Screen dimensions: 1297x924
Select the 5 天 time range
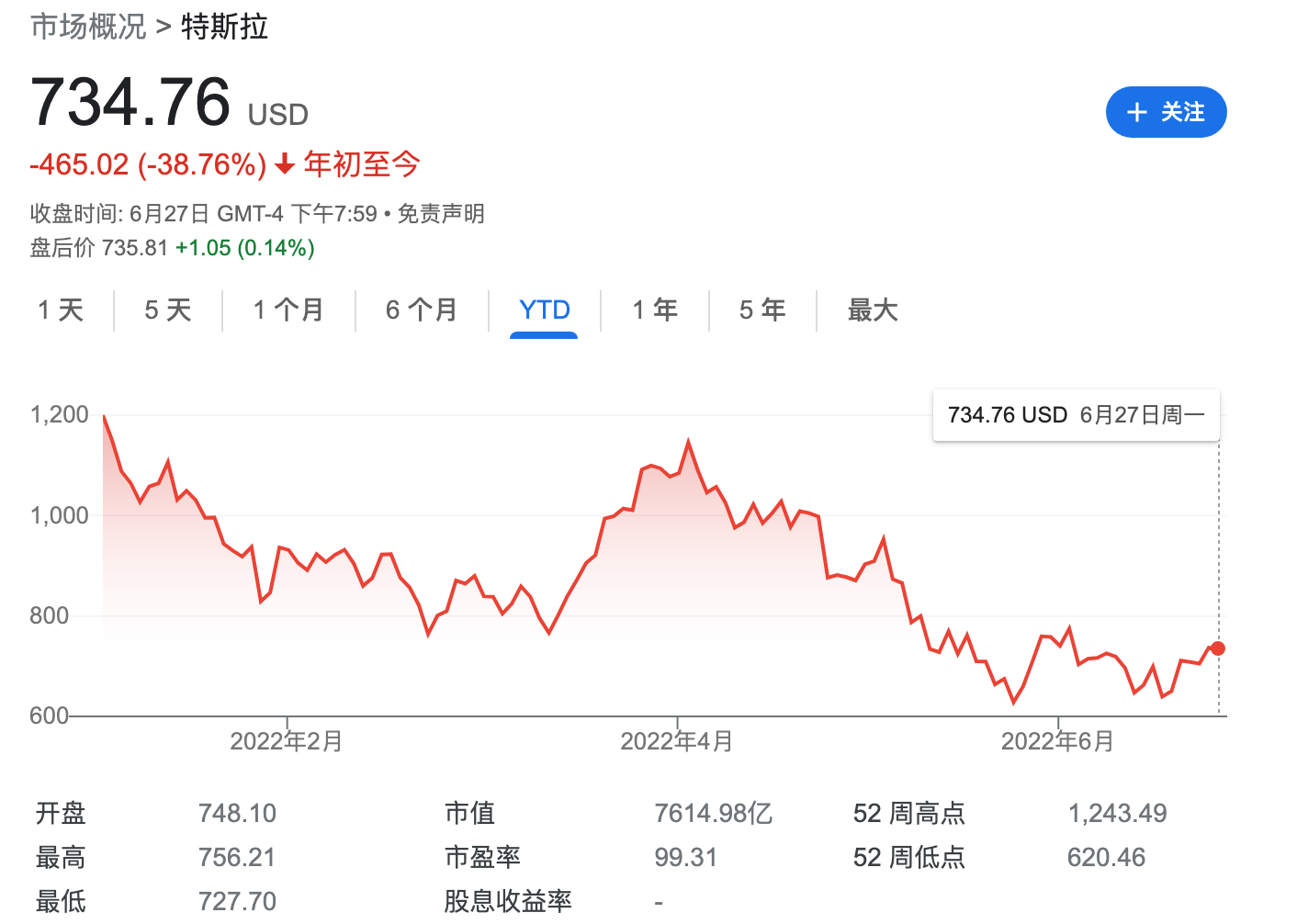point(168,310)
